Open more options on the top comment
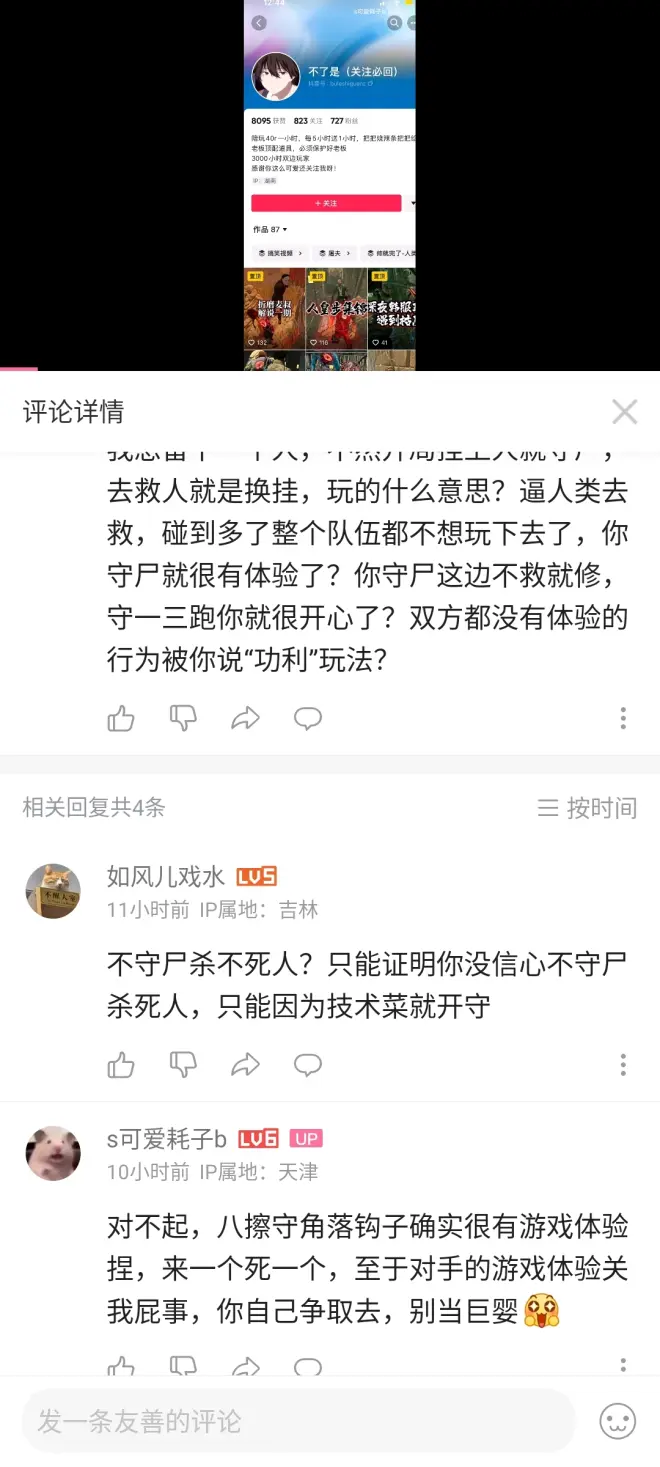The height and width of the screenshot is (1467, 660). pyautogui.click(x=623, y=718)
